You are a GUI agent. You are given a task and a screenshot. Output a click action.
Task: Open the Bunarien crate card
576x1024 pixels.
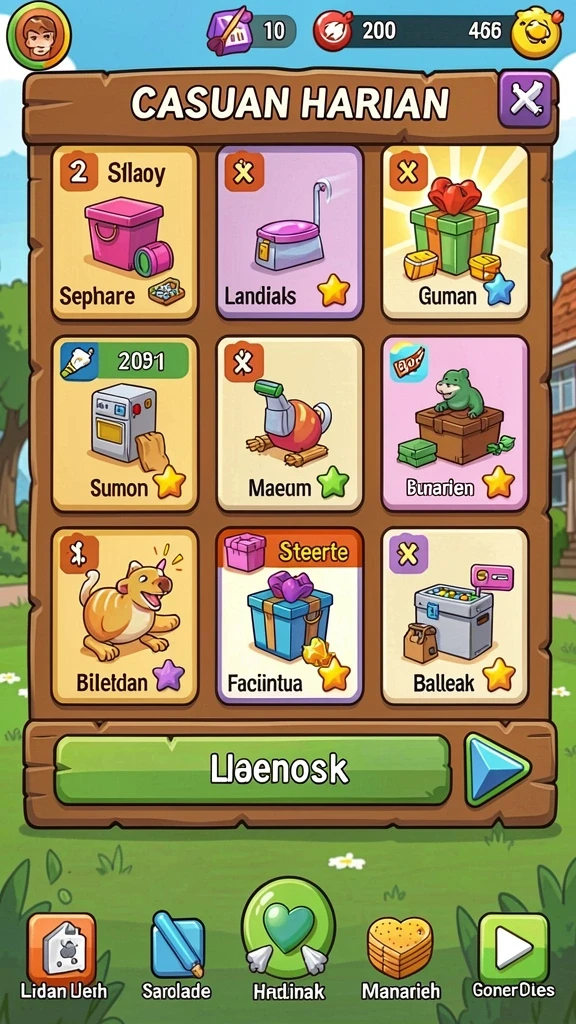(x=455, y=423)
